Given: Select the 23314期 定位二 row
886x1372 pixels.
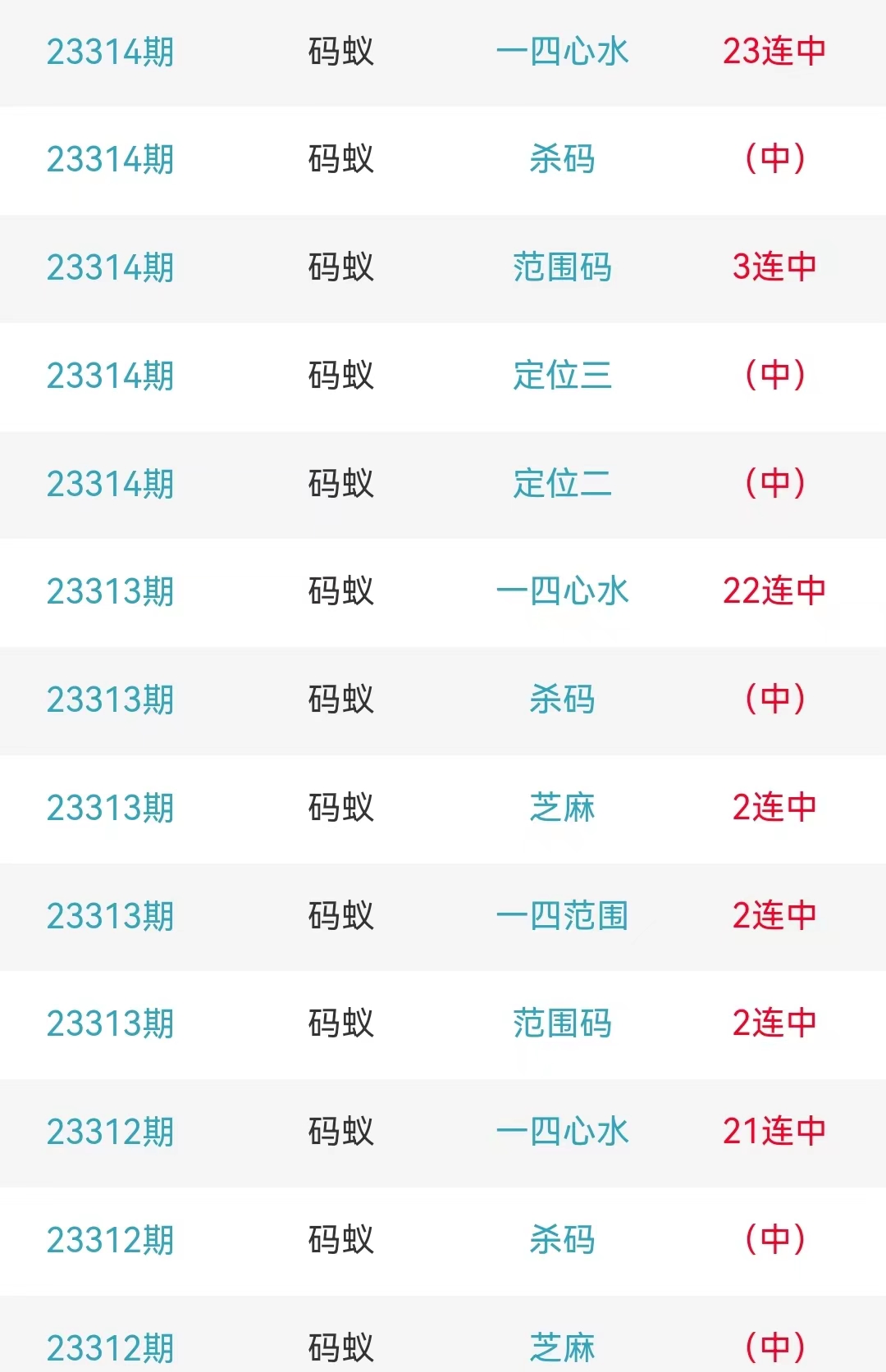Looking at the screenshot, I should [562, 484].
